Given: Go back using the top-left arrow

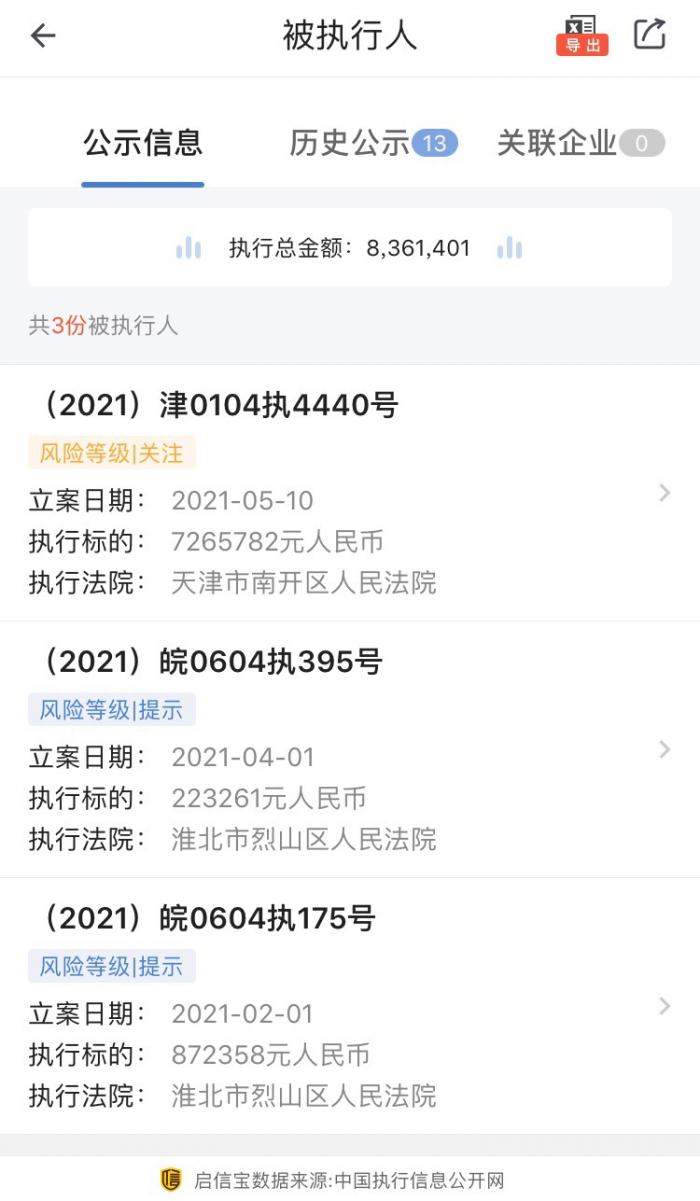Looking at the screenshot, I should tap(43, 36).
